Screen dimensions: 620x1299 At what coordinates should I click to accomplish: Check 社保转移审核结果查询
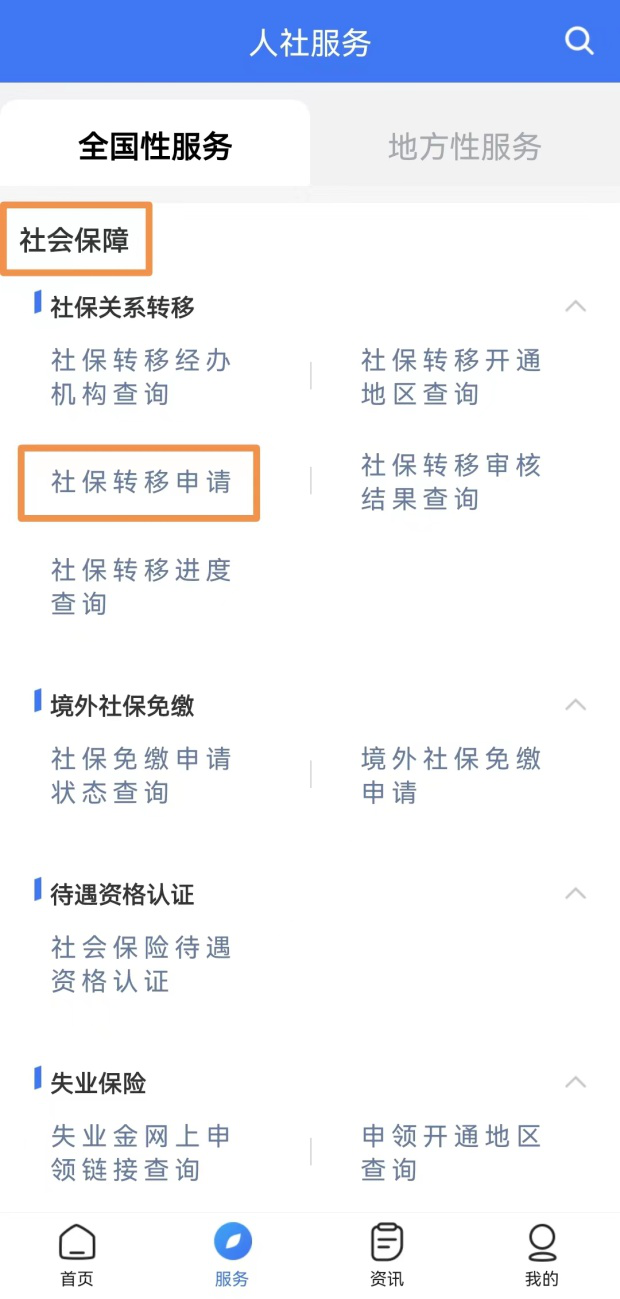pos(452,482)
